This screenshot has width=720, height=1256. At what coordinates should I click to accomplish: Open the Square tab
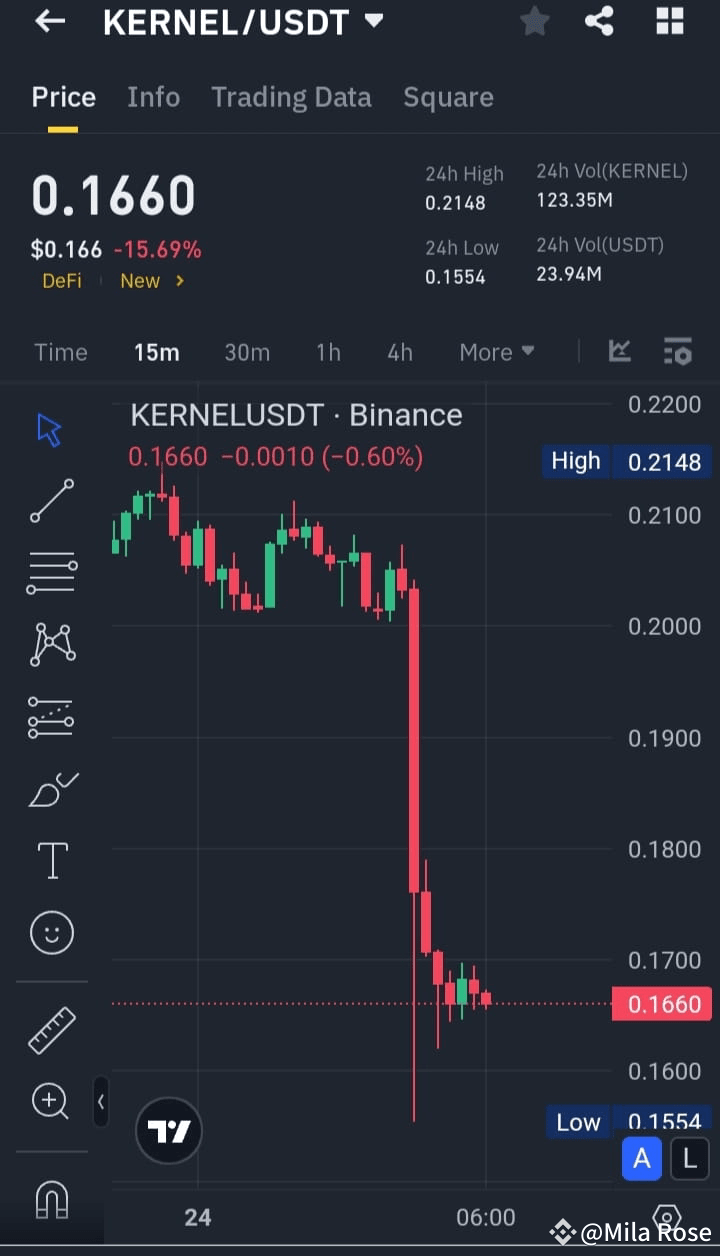point(448,97)
